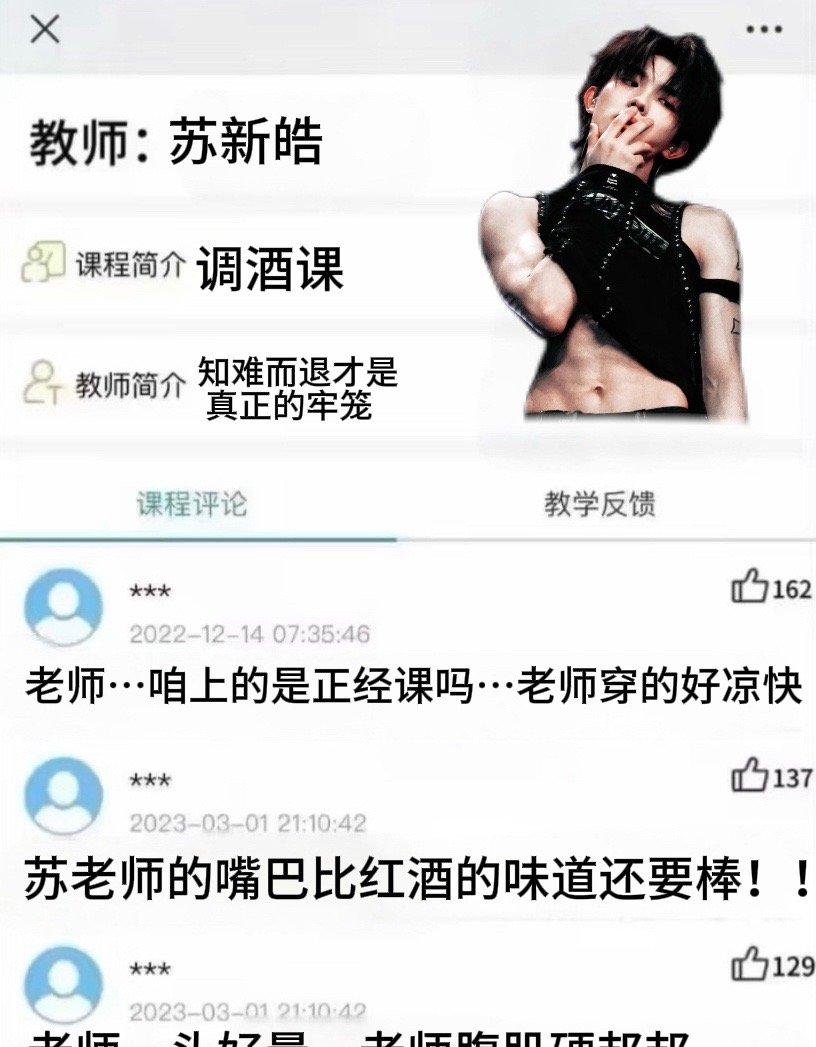
Task: Open the three-dot overflow menu
Action: pyautogui.click(x=764, y=30)
